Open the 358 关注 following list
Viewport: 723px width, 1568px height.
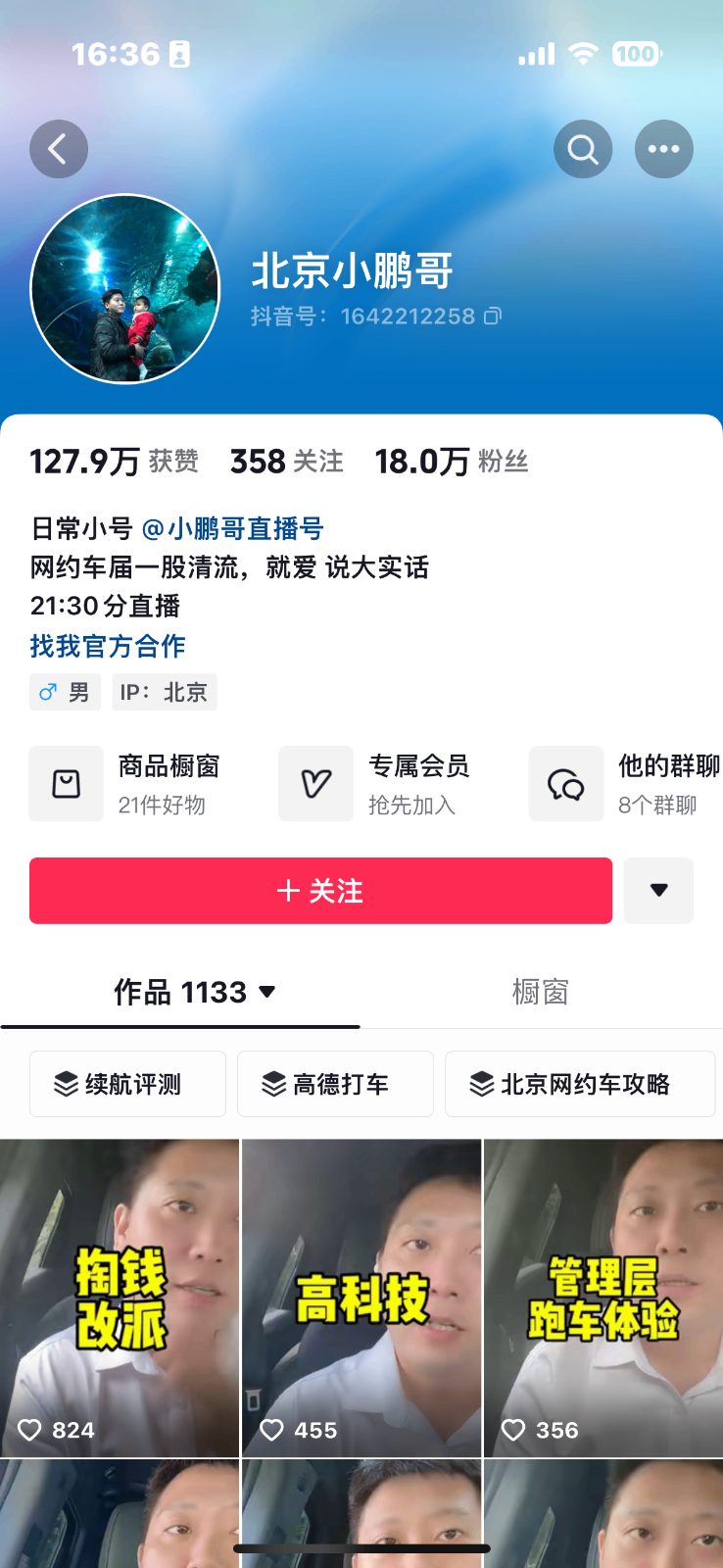click(286, 462)
